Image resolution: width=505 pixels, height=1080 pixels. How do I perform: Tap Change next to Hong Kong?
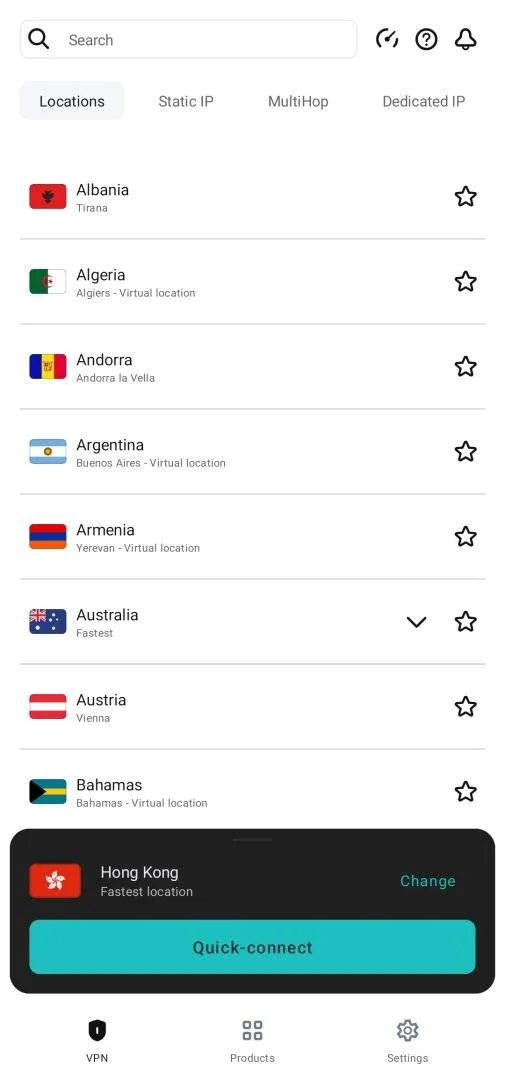click(428, 881)
